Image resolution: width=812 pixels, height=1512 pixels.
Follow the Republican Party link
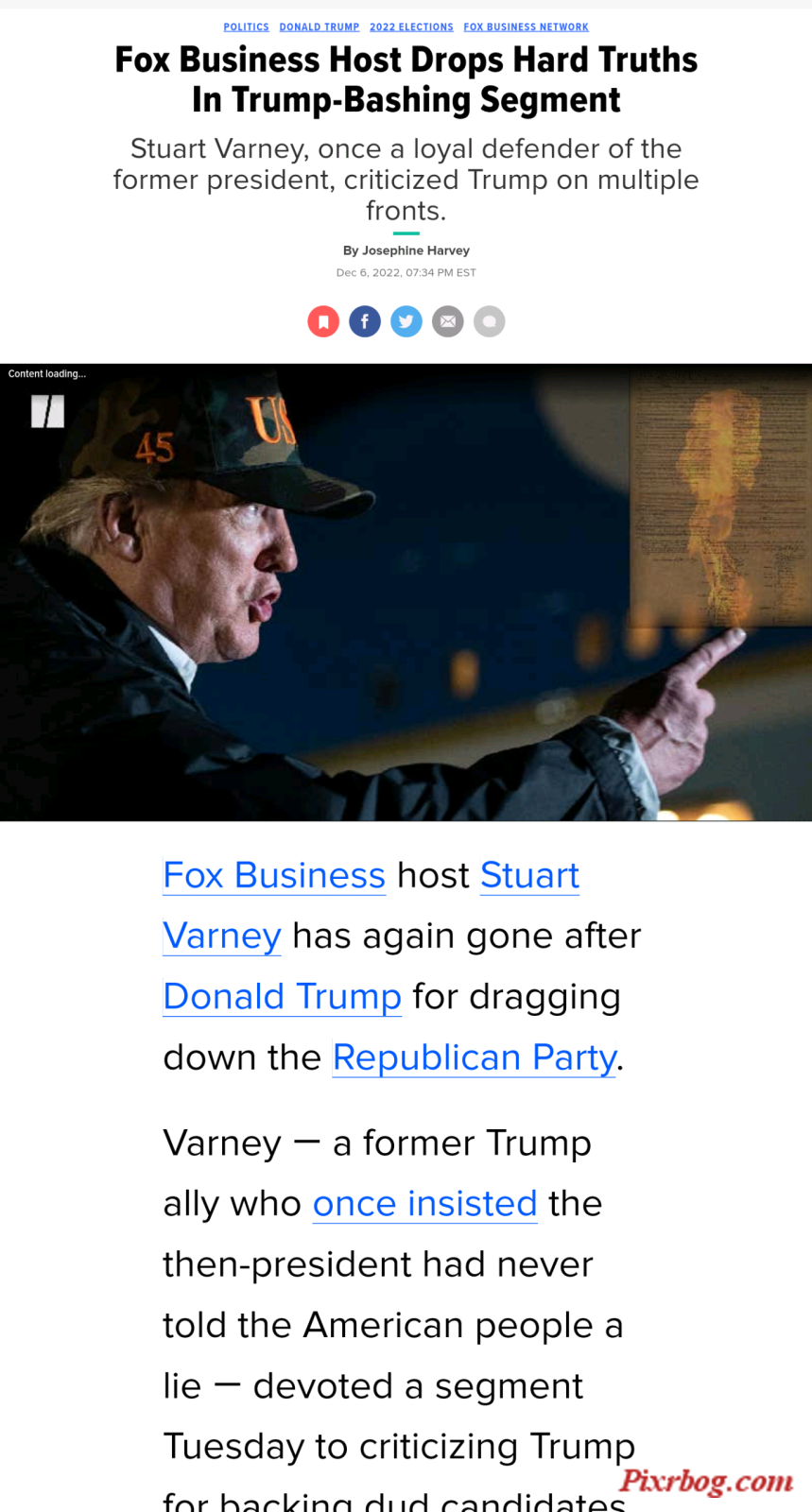click(474, 1057)
